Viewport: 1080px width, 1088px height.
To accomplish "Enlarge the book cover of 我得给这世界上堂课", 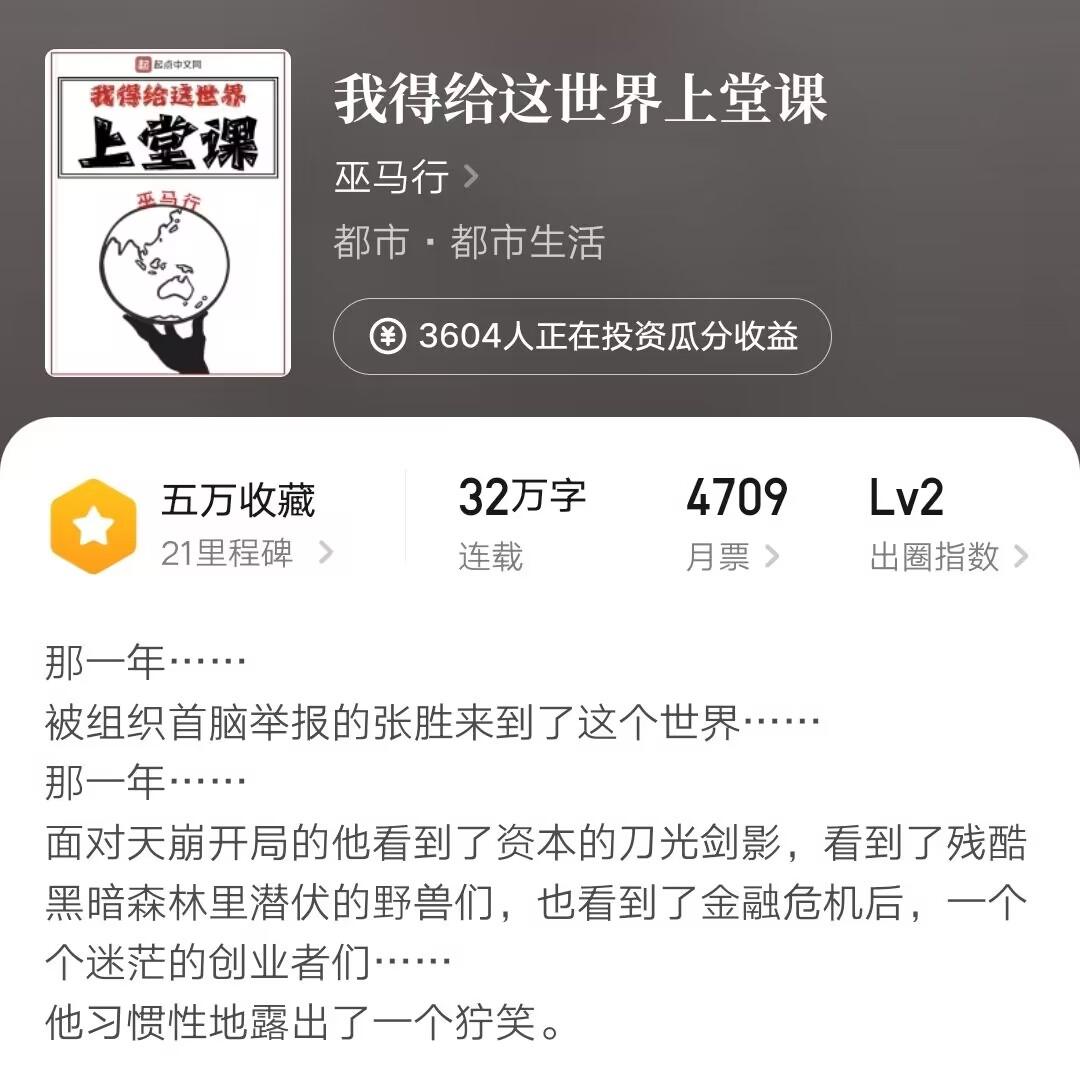I will pos(168,213).
